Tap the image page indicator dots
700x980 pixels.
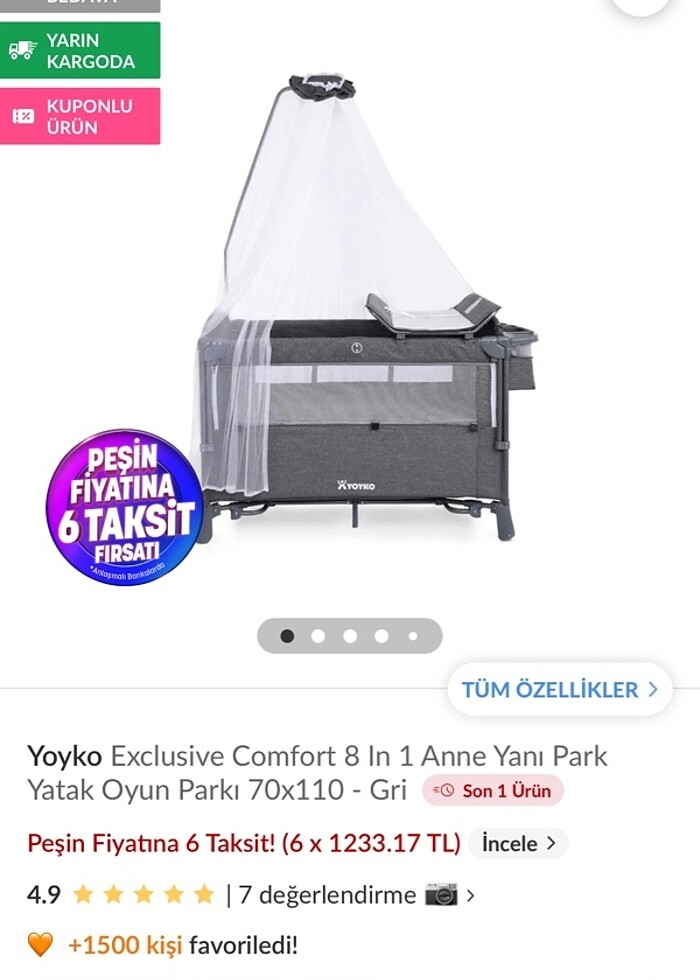(349, 636)
